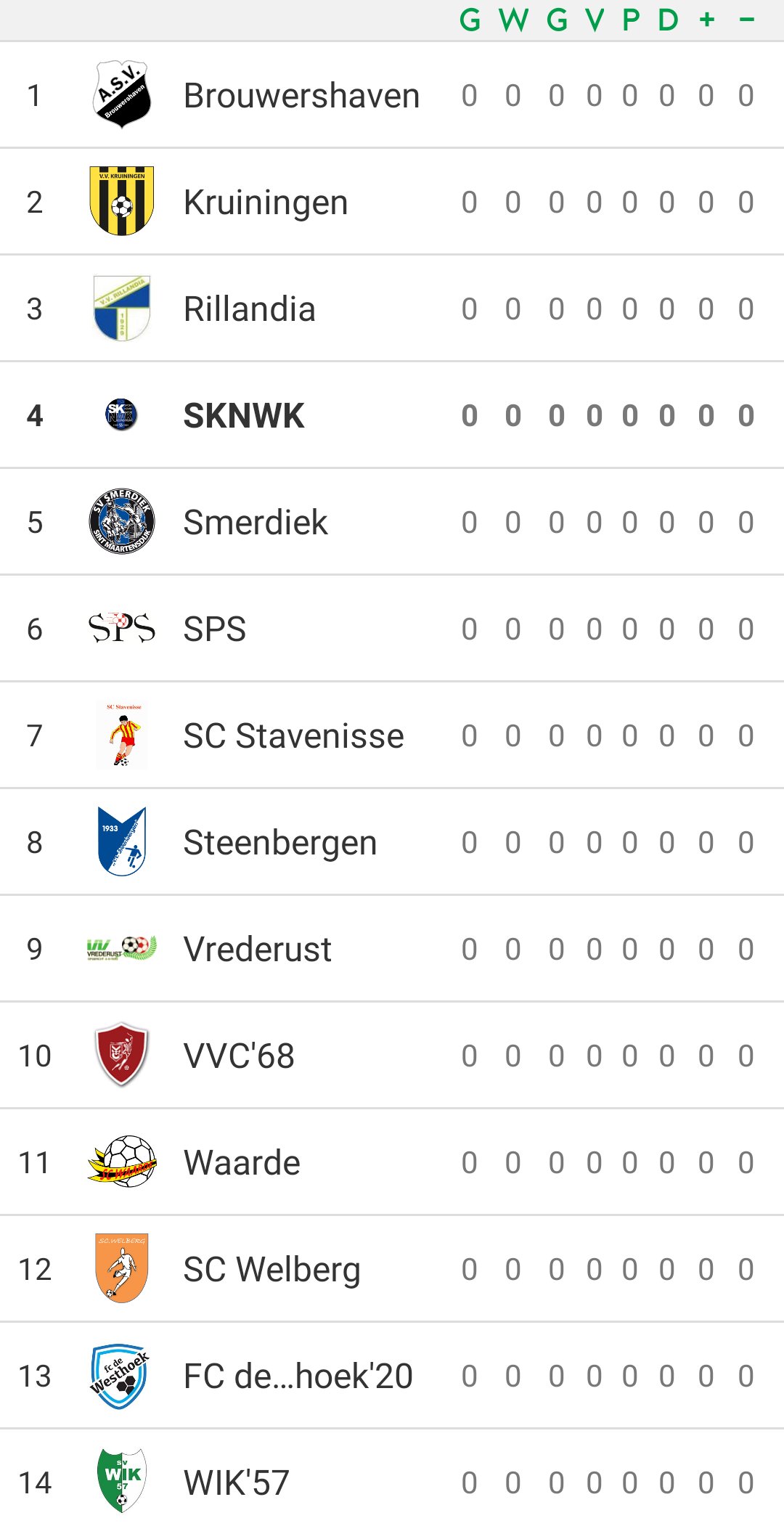This screenshot has height=1534, width=784.
Task: Open Brouwershaven team row
Action: [392, 95]
